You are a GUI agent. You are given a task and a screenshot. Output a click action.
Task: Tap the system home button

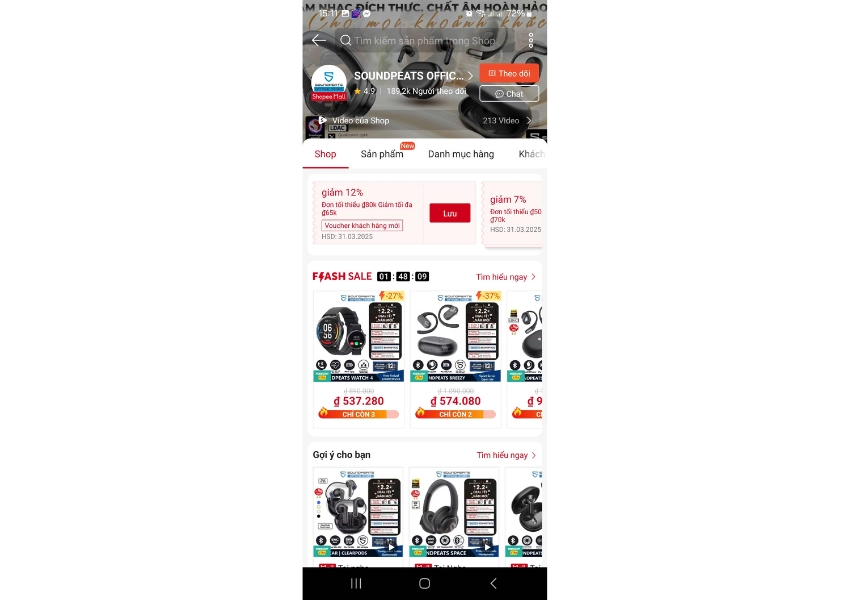point(424,583)
